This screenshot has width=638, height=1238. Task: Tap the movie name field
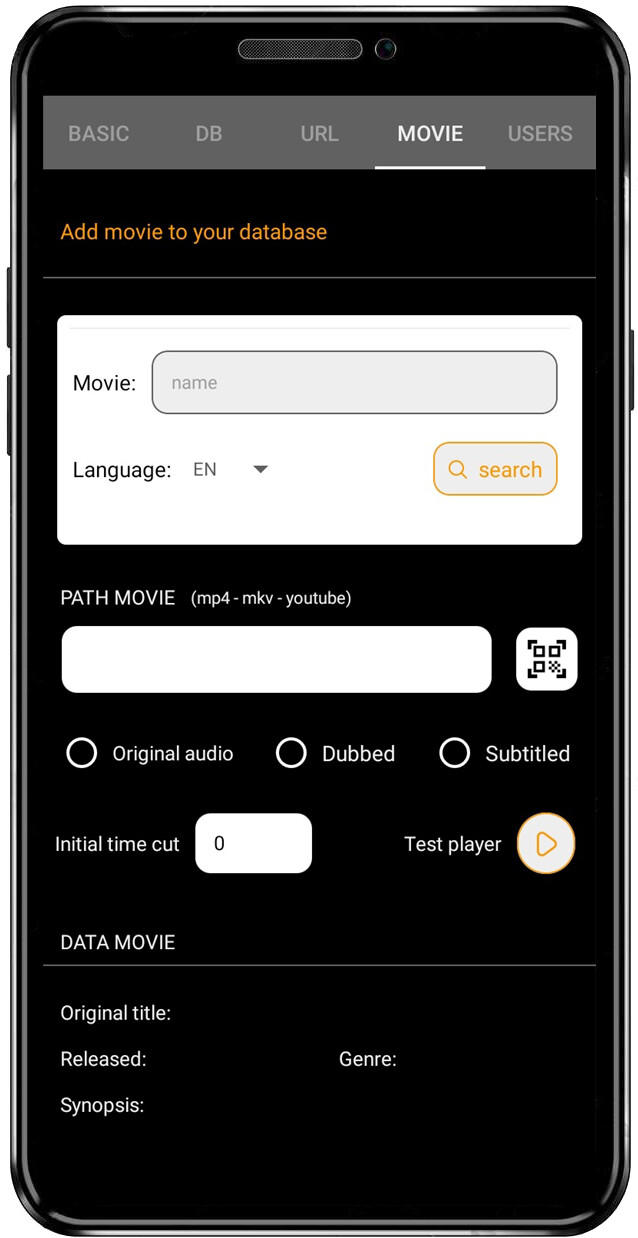point(354,382)
